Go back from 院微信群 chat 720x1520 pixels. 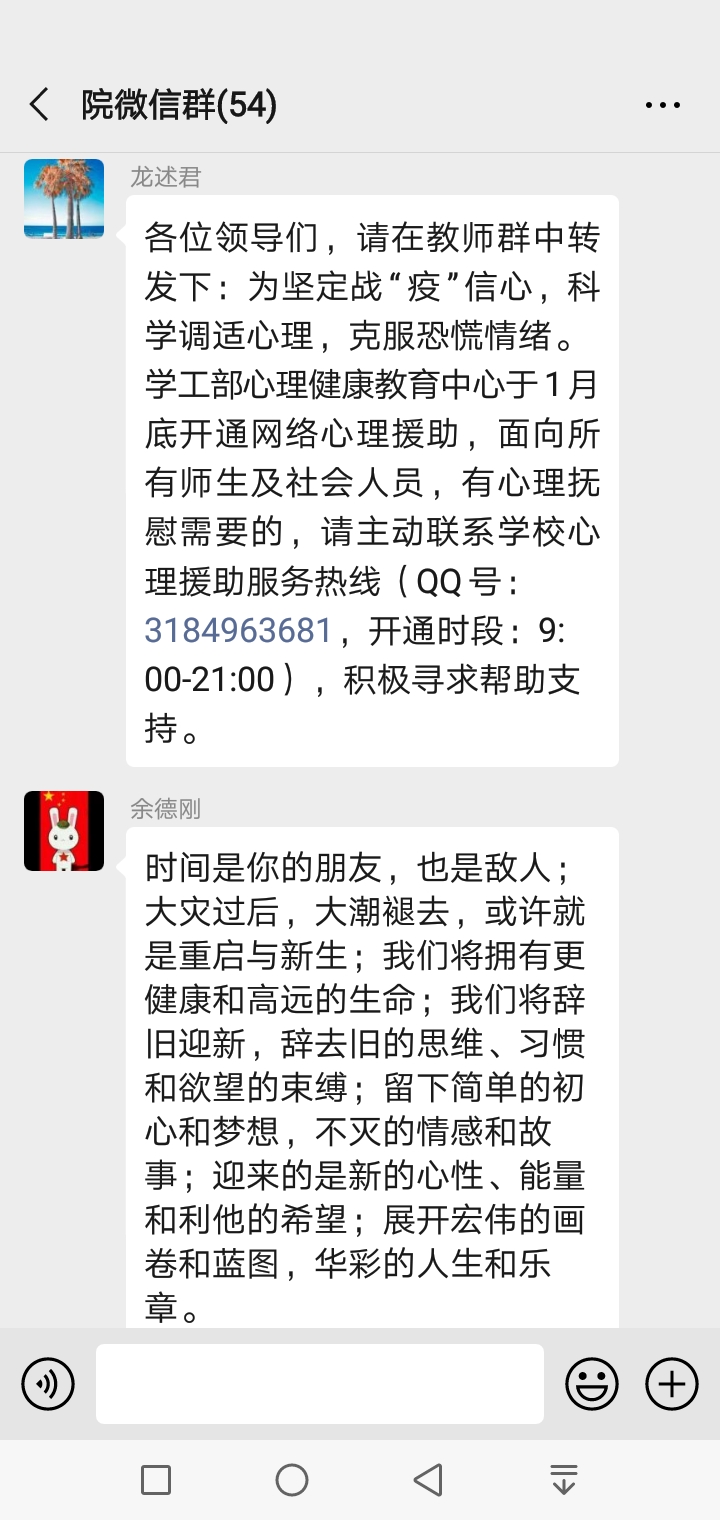pos(40,104)
